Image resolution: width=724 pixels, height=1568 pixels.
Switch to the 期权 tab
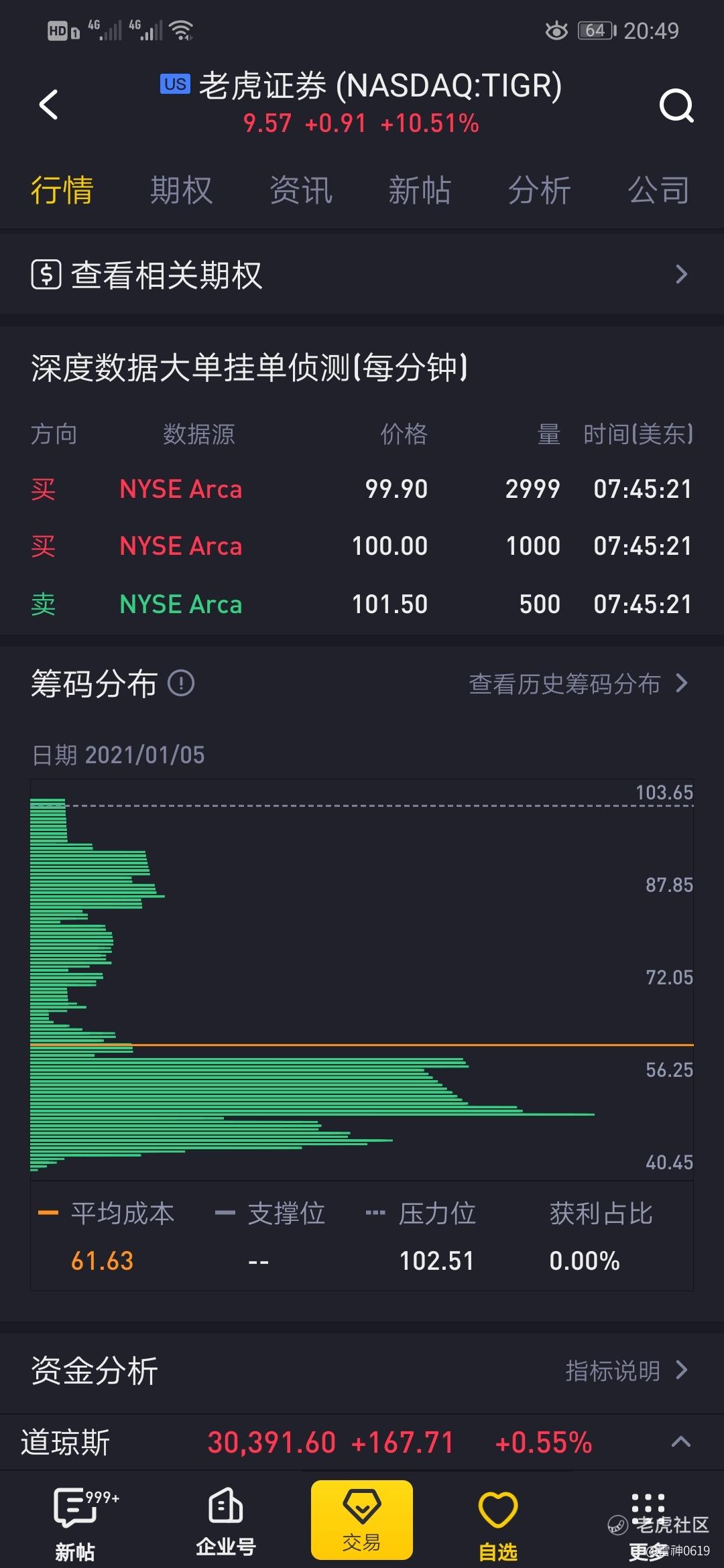(x=181, y=190)
